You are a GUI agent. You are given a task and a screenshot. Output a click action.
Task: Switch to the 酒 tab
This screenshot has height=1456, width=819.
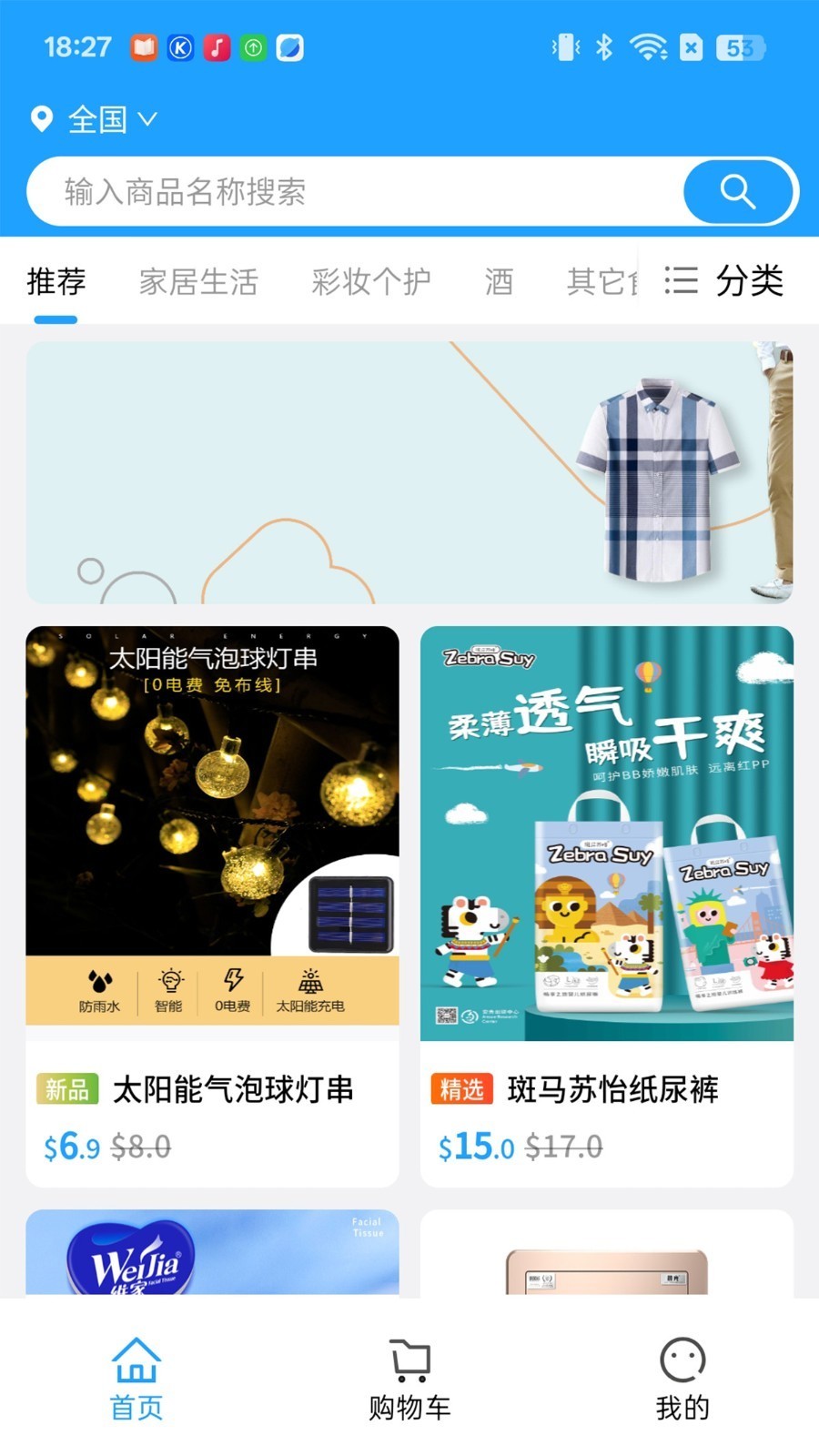tap(499, 281)
